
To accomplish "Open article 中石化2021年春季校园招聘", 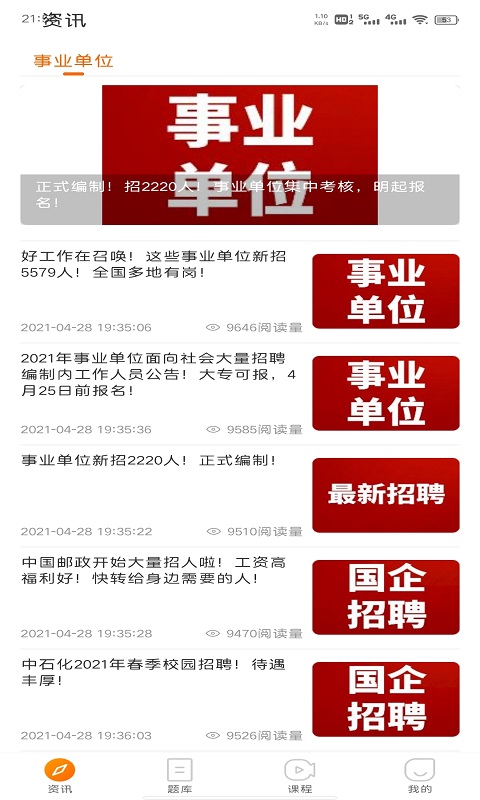I will pos(240,699).
